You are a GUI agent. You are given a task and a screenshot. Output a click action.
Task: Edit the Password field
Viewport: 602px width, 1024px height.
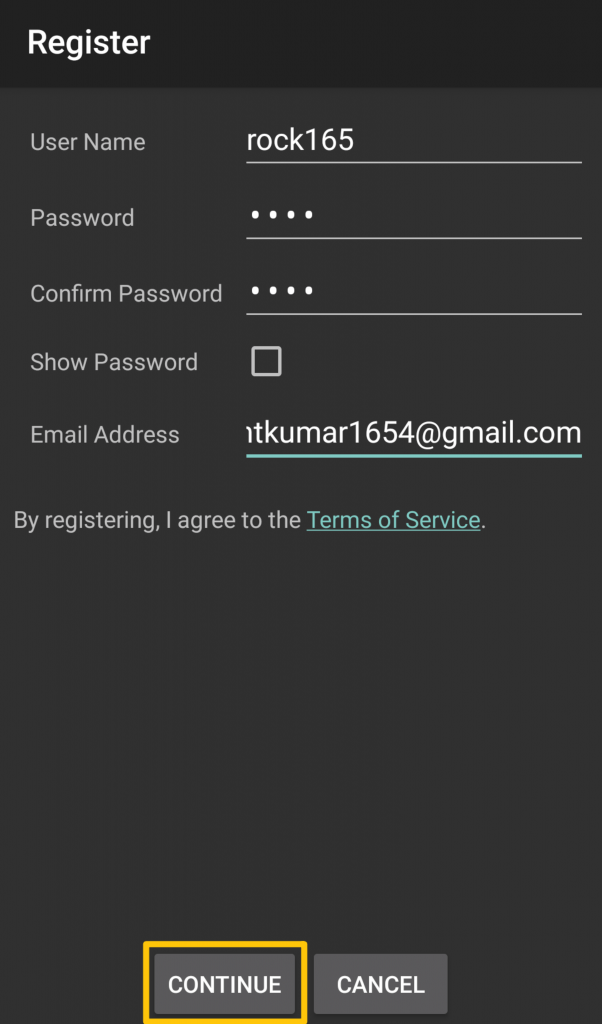click(413, 216)
